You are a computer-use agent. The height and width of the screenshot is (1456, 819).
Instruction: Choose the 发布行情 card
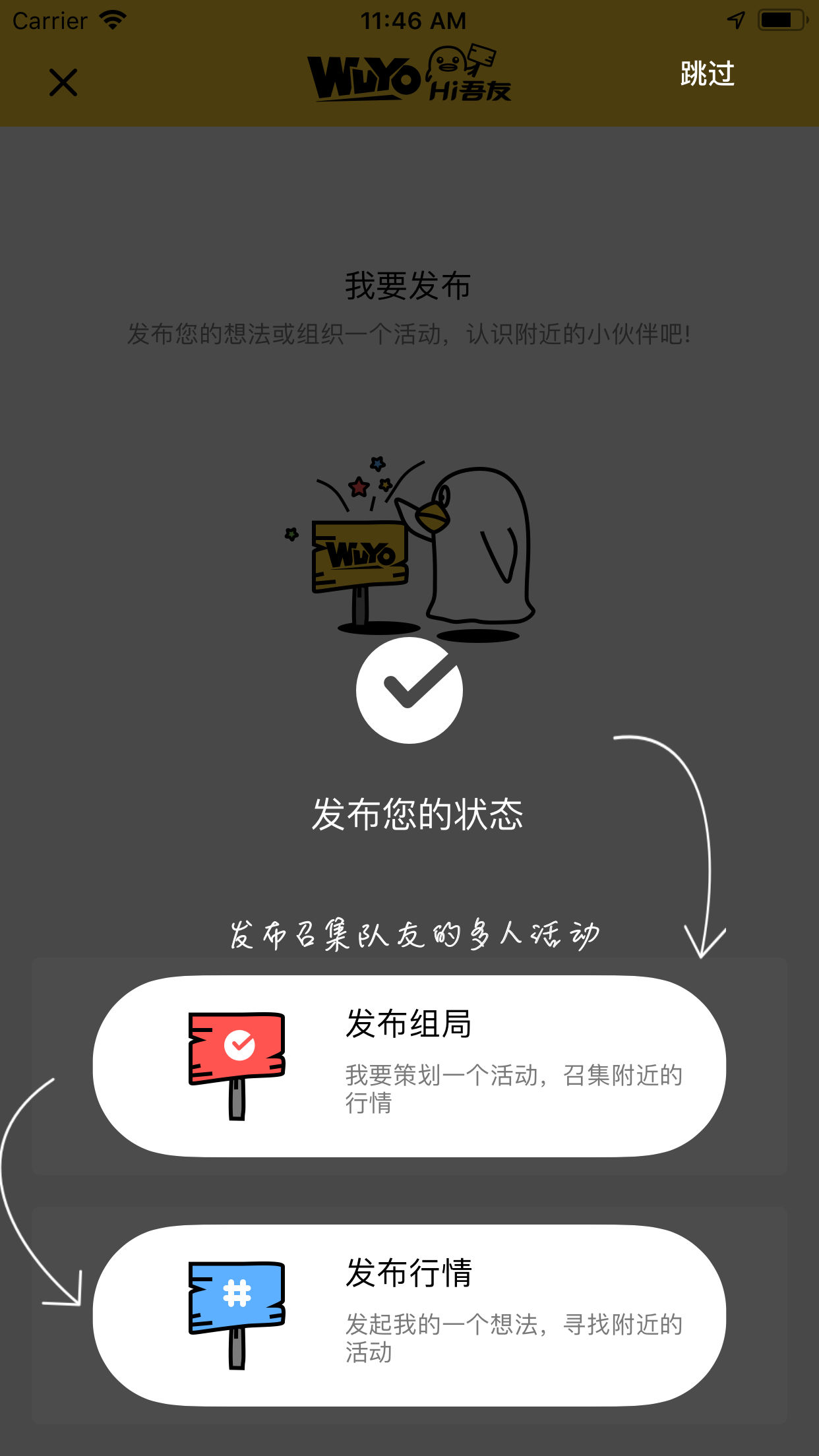(x=409, y=1316)
